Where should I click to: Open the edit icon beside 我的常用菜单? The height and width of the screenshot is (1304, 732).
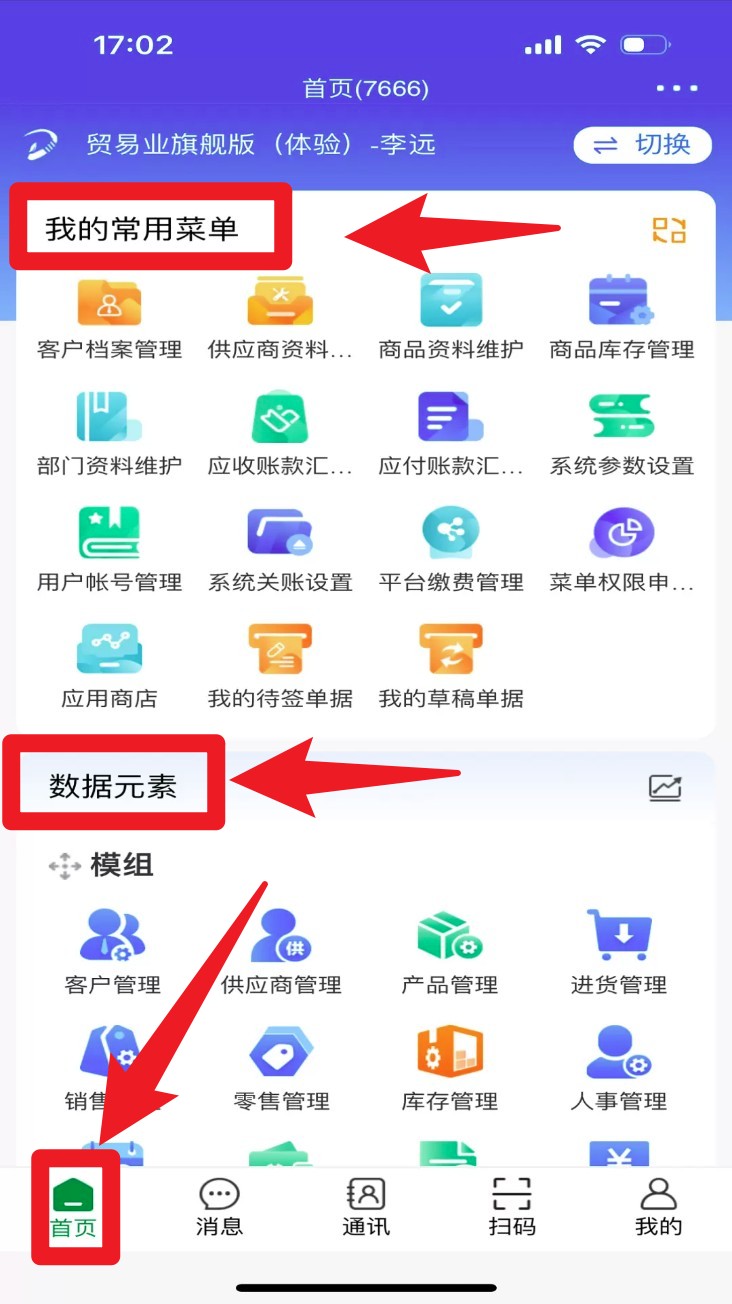point(669,230)
